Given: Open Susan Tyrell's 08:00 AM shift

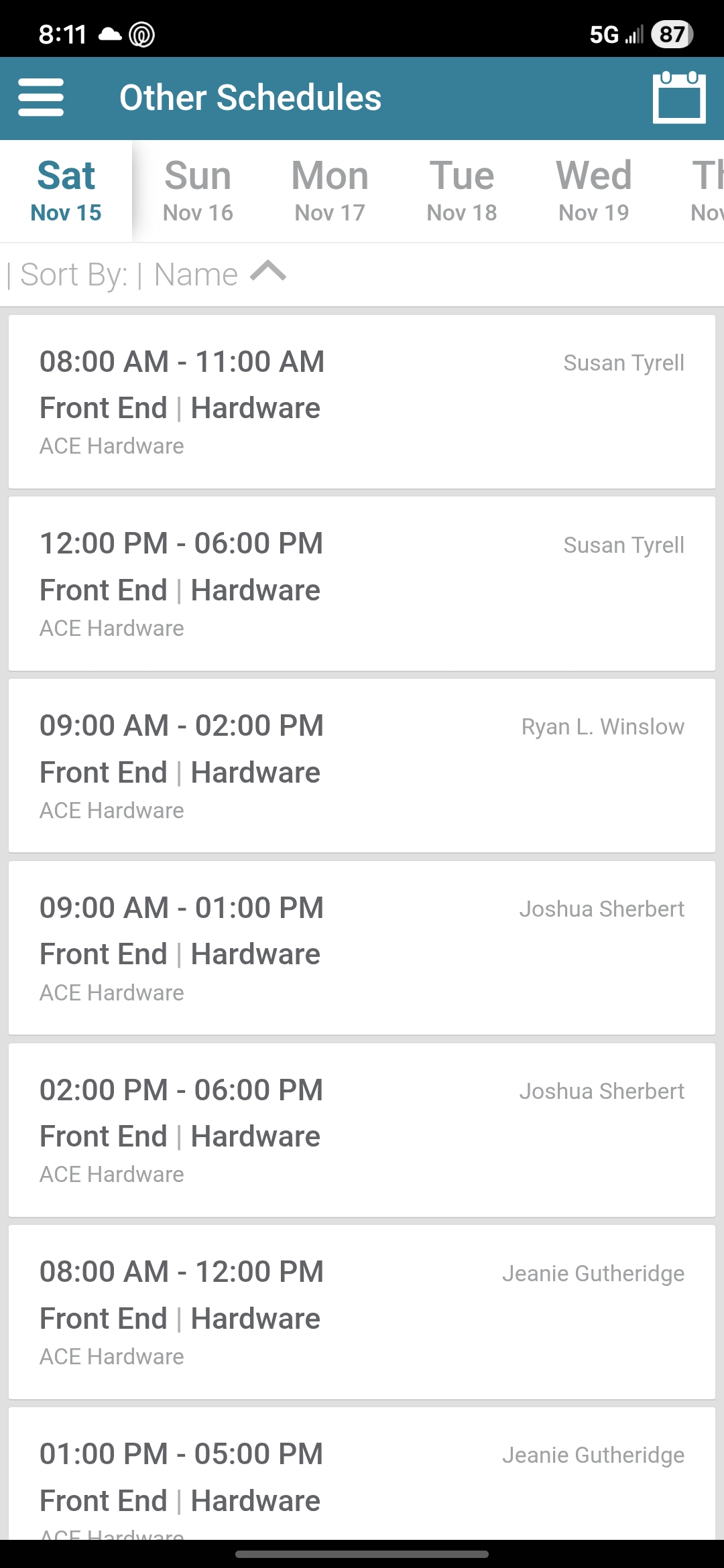Looking at the screenshot, I should click(362, 402).
